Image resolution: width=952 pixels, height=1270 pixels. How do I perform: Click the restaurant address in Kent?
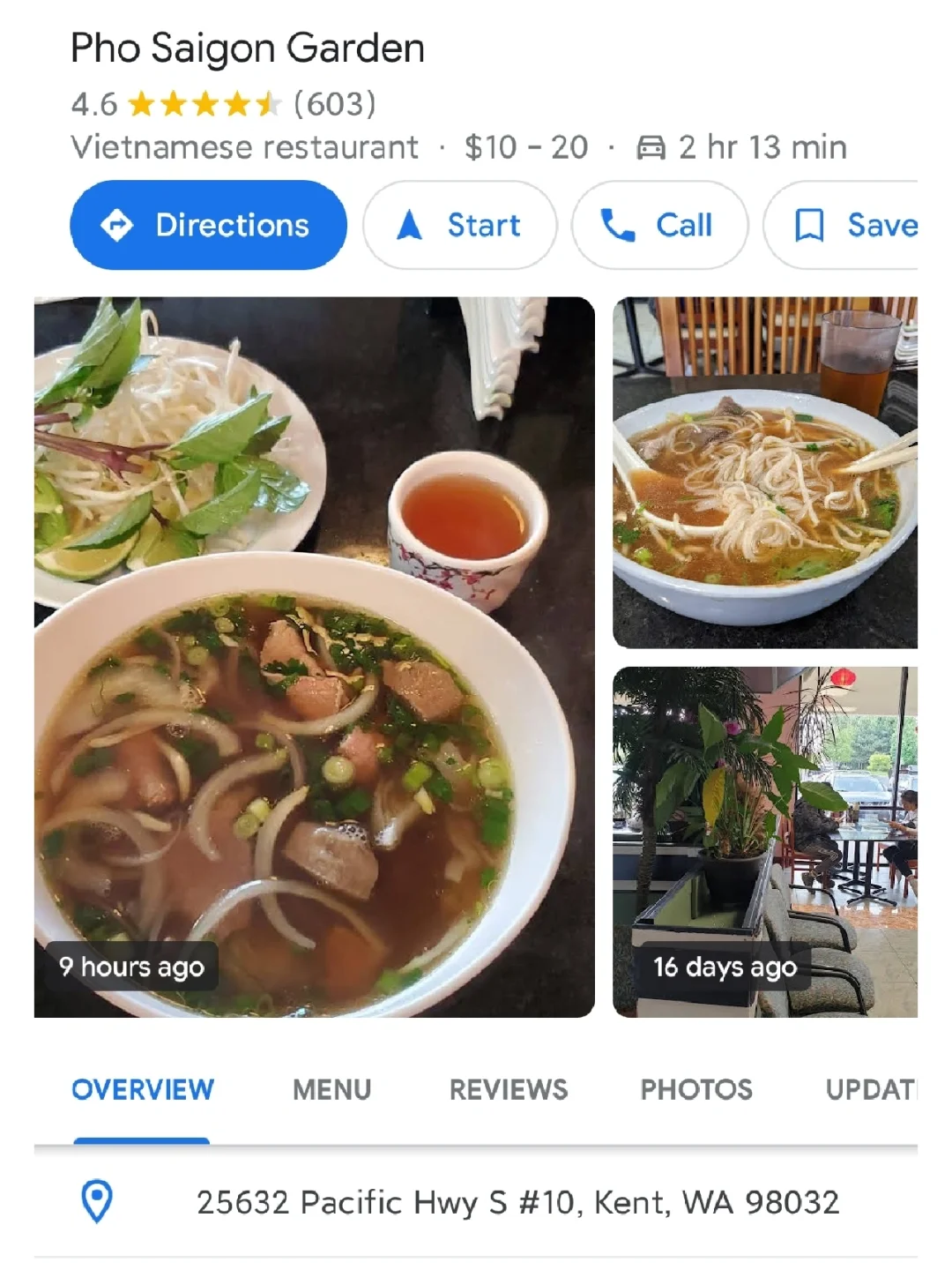click(x=520, y=1200)
